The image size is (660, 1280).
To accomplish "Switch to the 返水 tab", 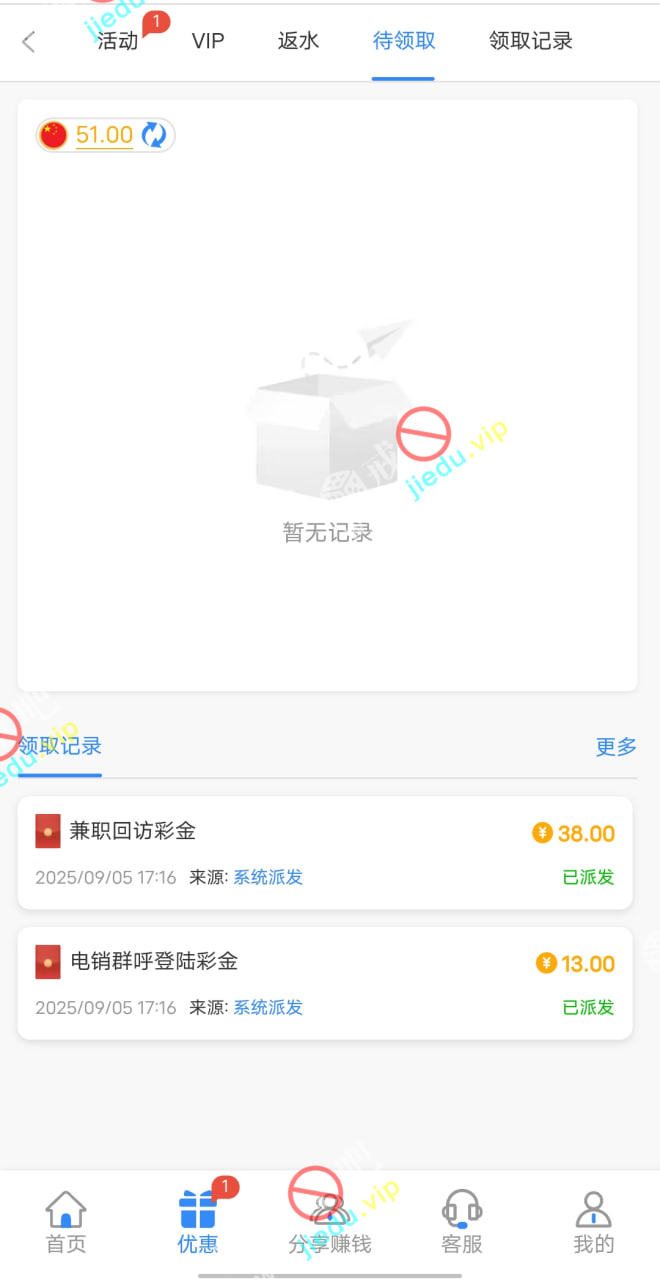I will [x=298, y=41].
